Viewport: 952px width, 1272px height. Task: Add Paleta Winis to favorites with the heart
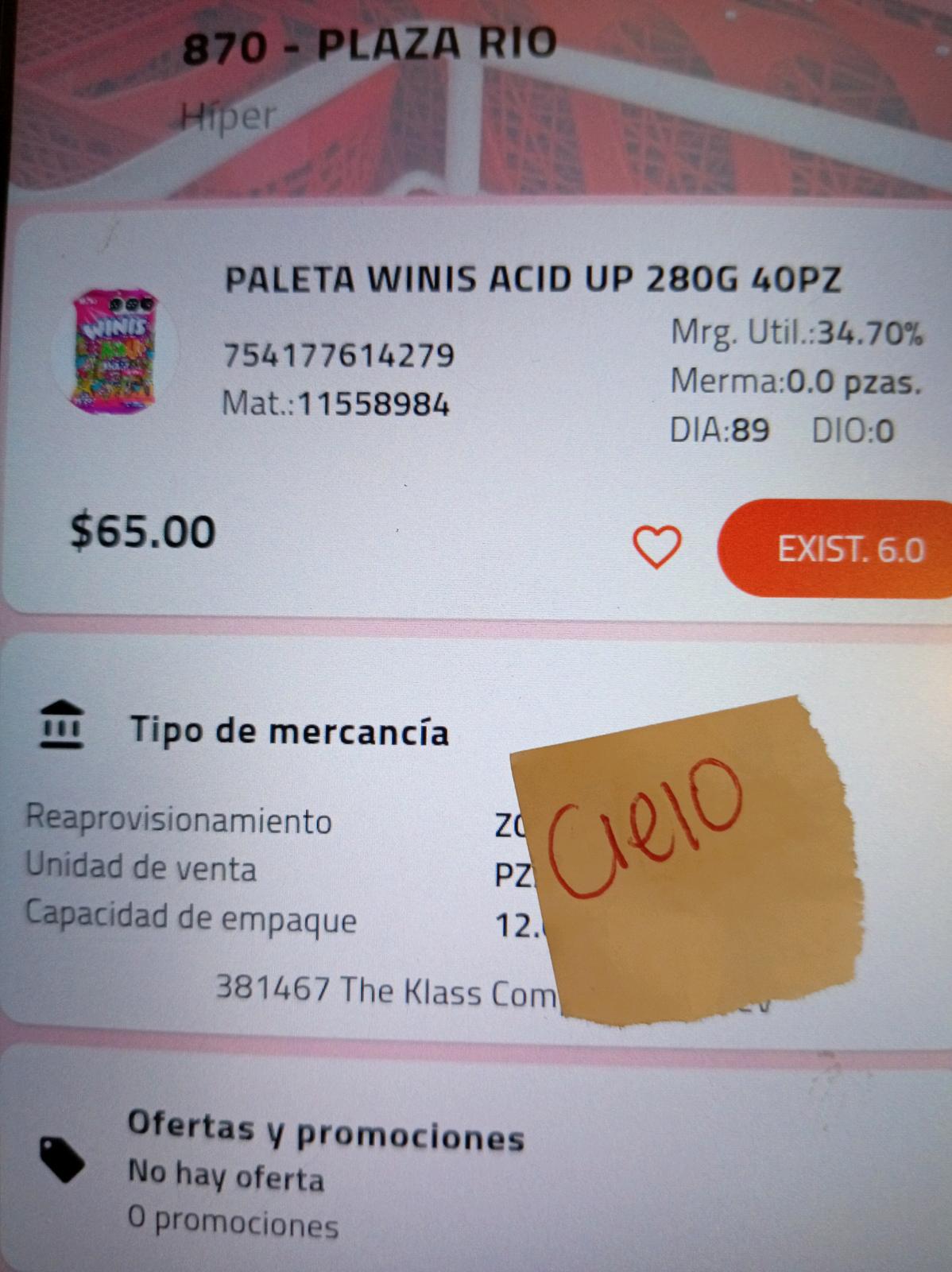(x=656, y=547)
